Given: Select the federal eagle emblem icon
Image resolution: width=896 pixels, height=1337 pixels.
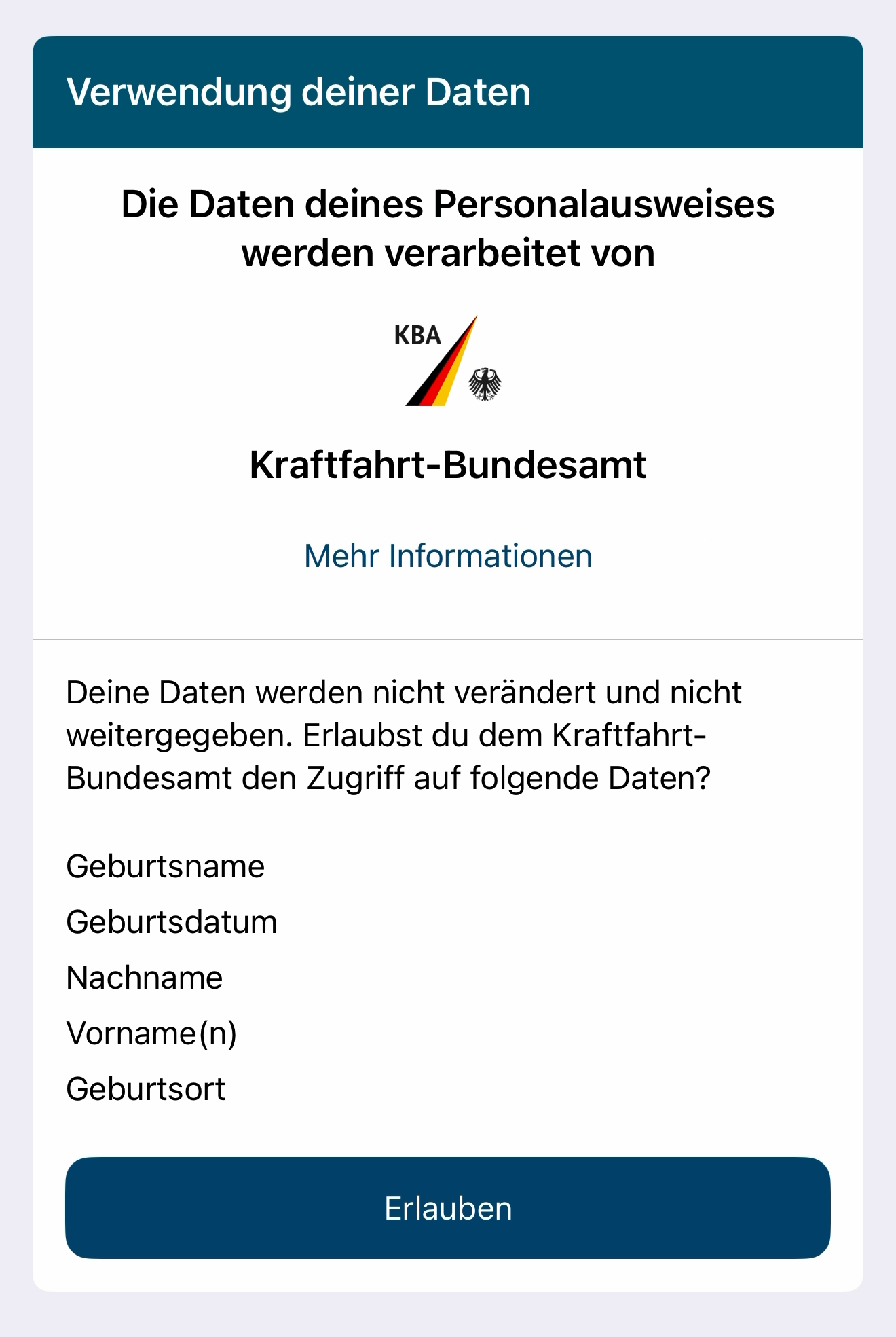Looking at the screenshot, I should point(486,384).
